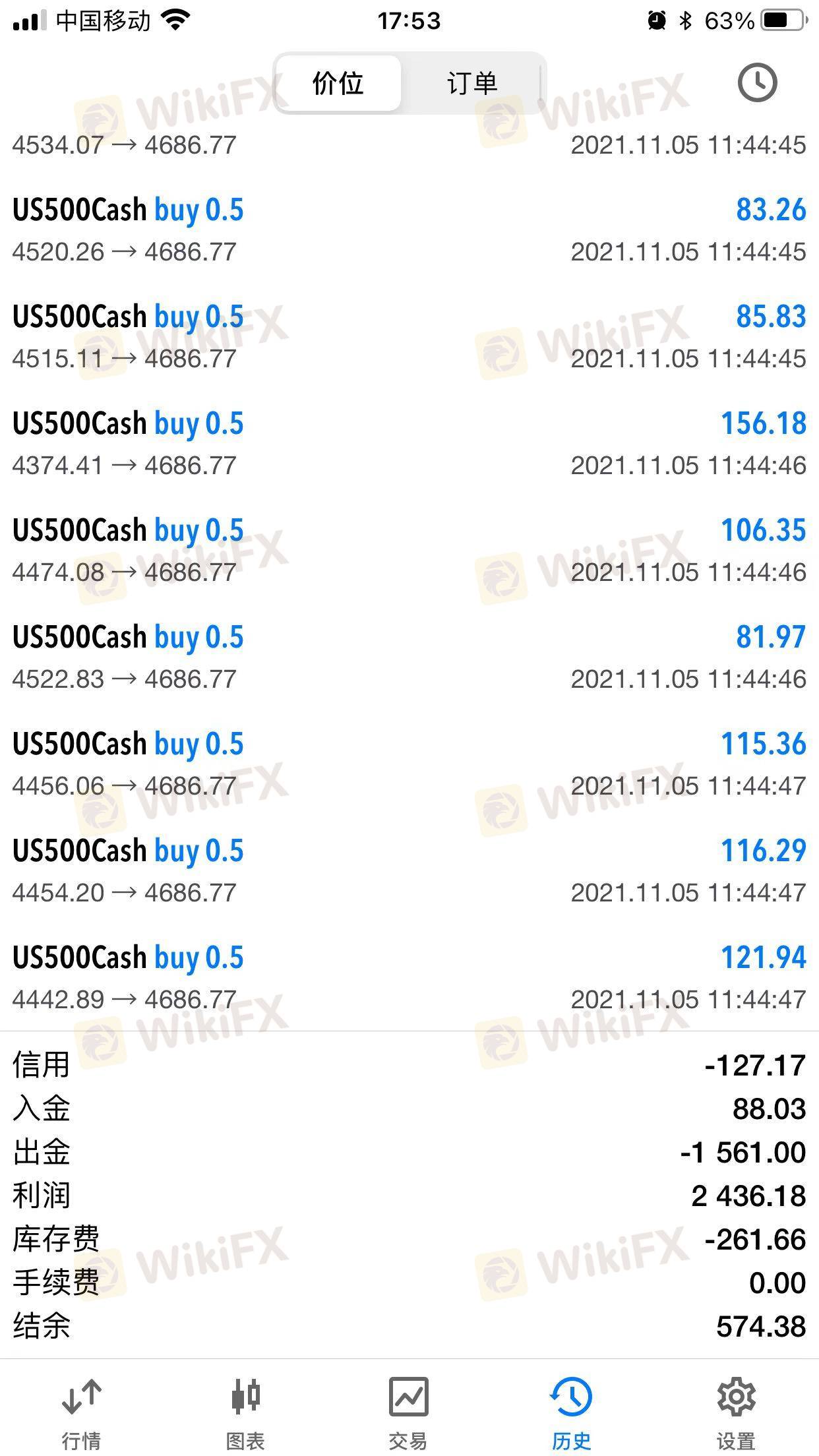The image size is (819, 1456).
Task: Select the 价位 segment
Action: pyautogui.click(x=338, y=84)
